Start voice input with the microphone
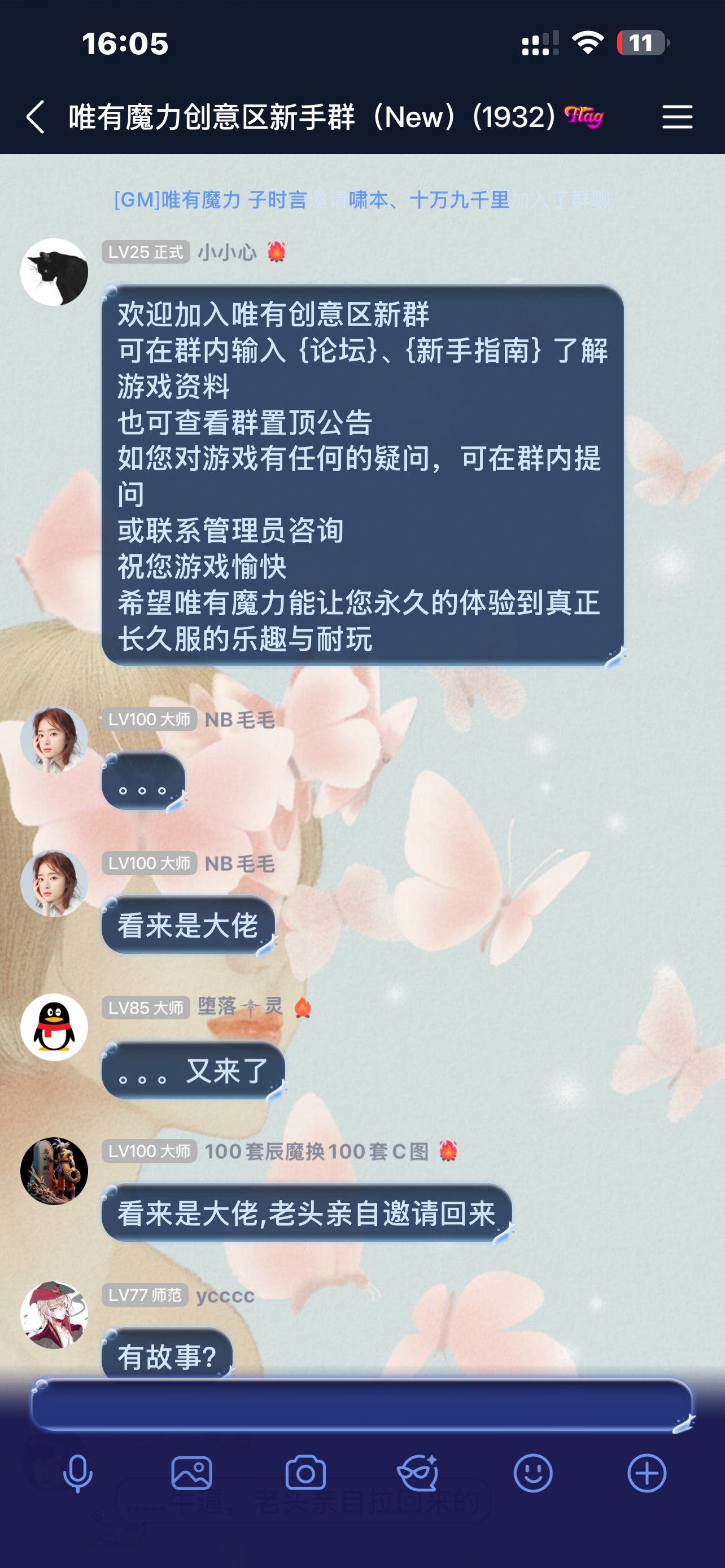Viewport: 725px width, 1568px height. coord(78,1474)
